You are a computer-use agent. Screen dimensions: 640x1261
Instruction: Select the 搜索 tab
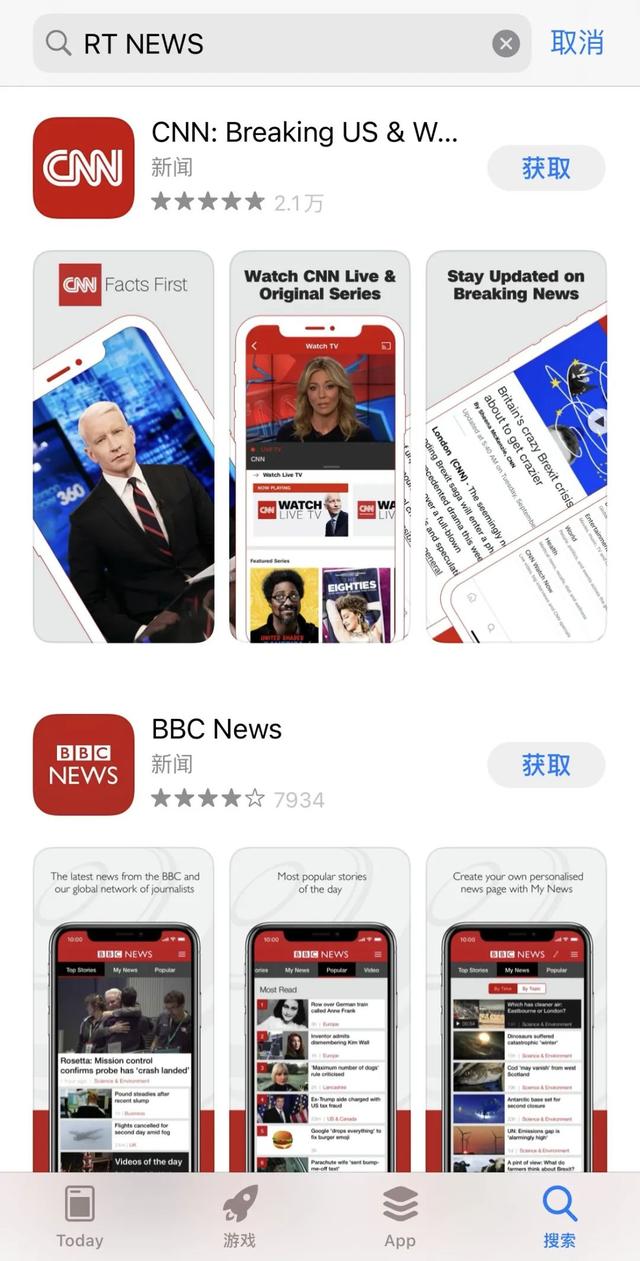(x=560, y=1216)
